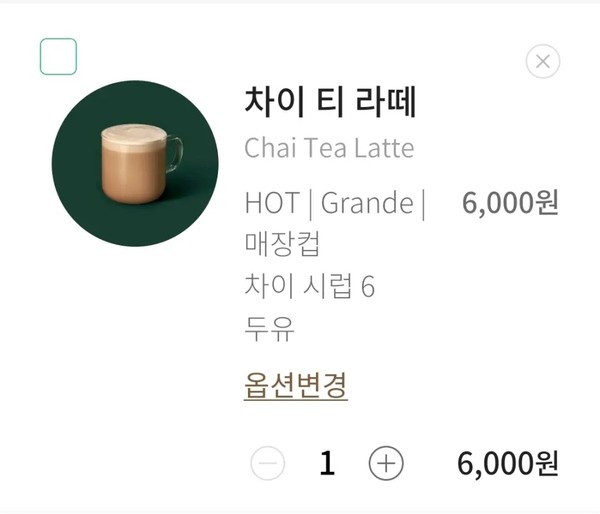Select the Chai Tea Latte checkbox
The width and height of the screenshot is (600, 514).
click(58, 57)
